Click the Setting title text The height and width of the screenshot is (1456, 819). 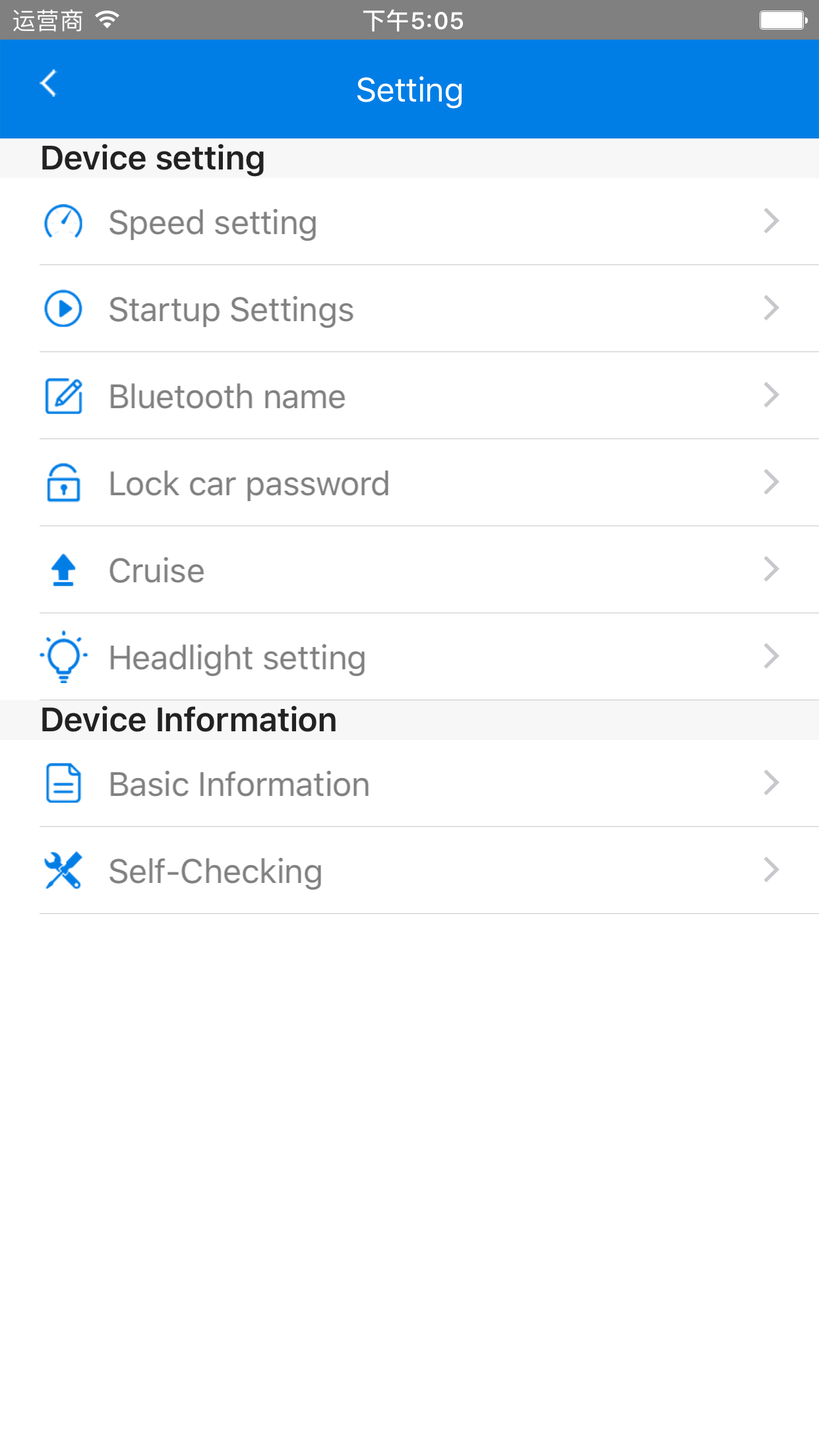(409, 89)
